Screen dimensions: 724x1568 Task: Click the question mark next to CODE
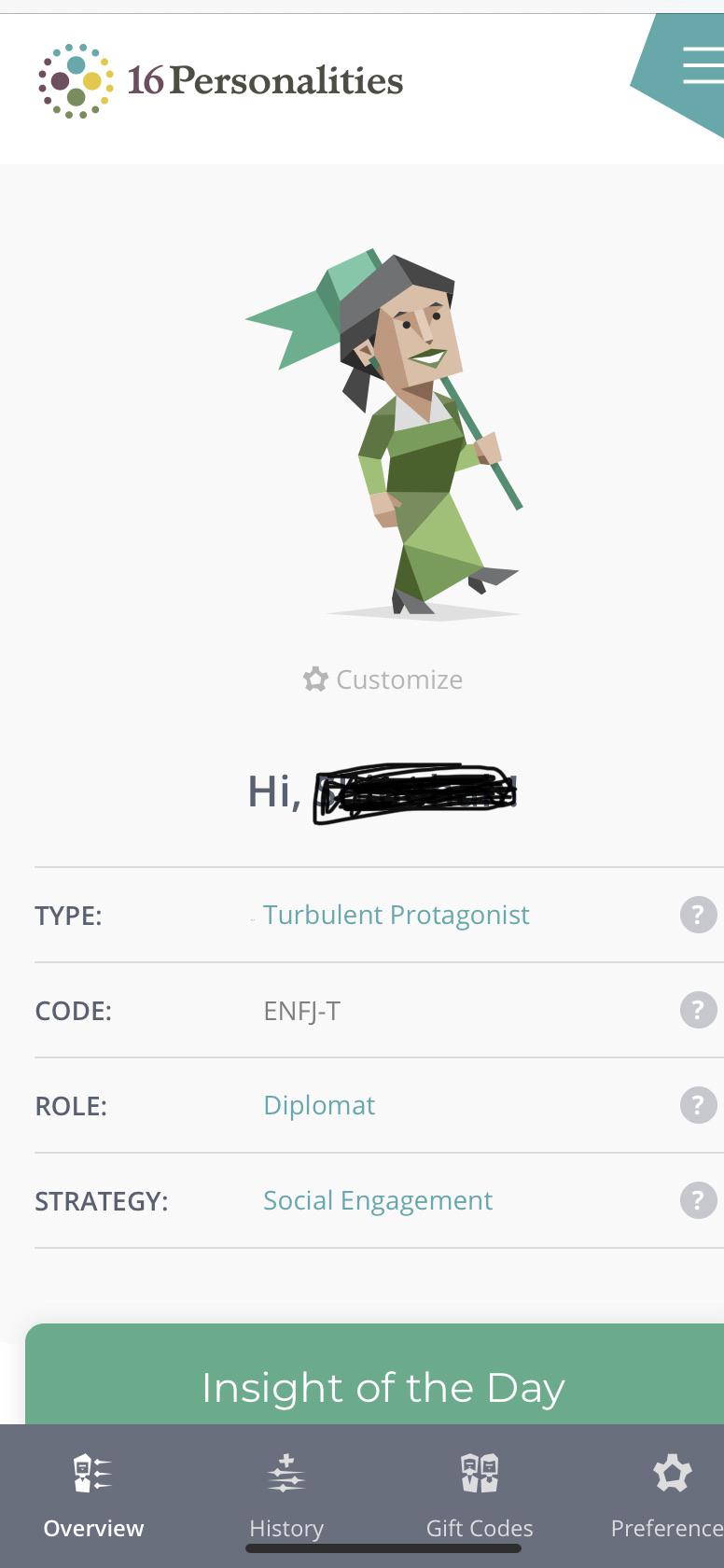(697, 1011)
